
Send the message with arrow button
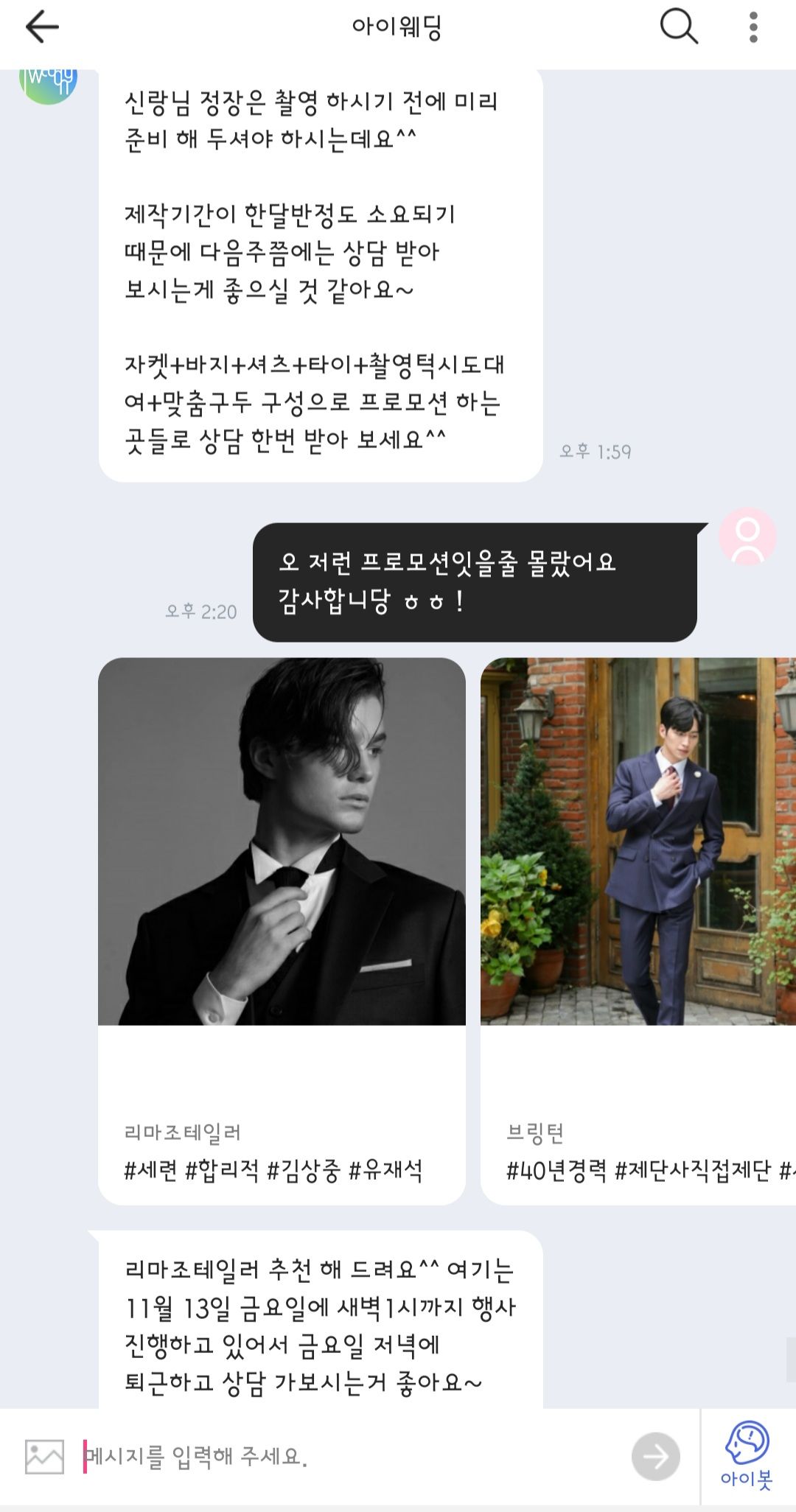click(655, 1456)
